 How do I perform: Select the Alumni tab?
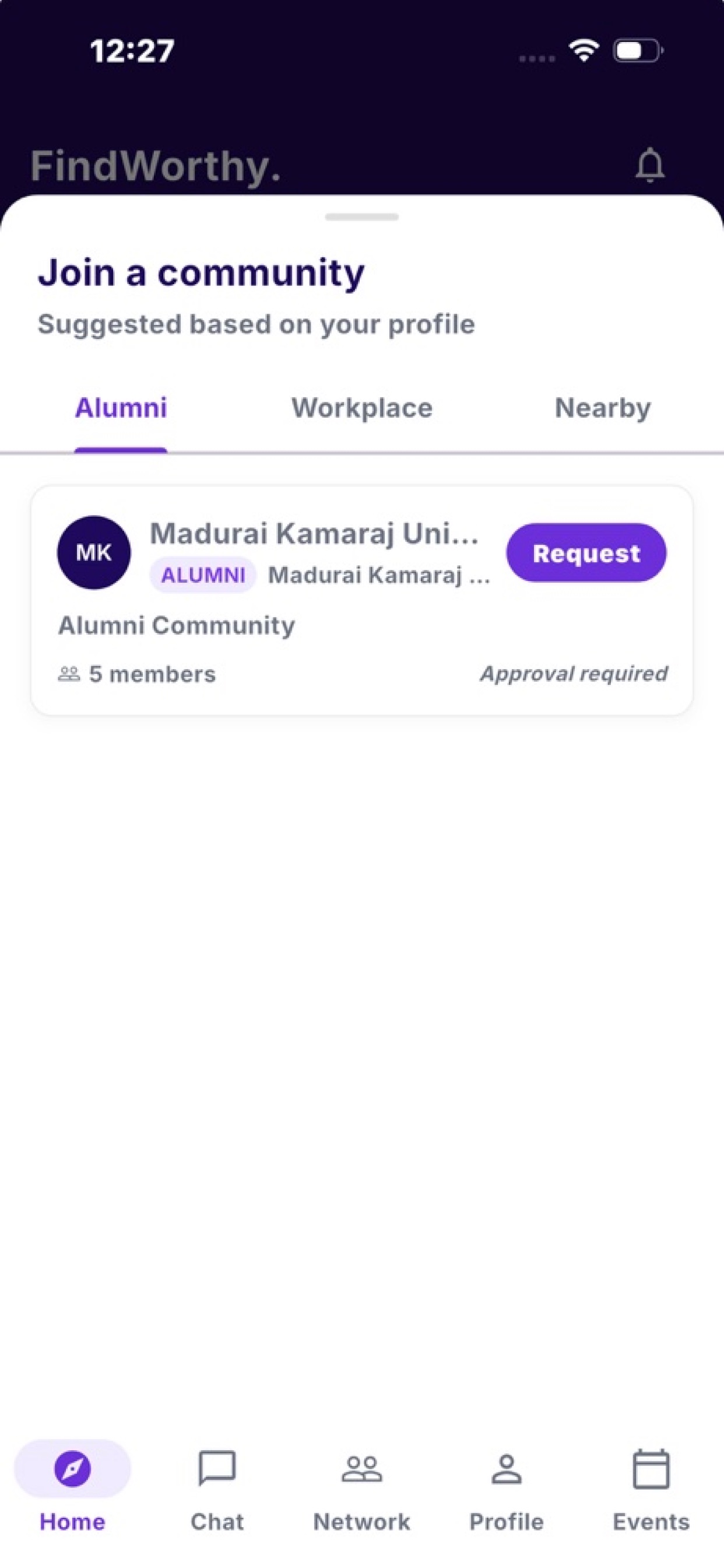pyautogui.click(x=121, y=408)
